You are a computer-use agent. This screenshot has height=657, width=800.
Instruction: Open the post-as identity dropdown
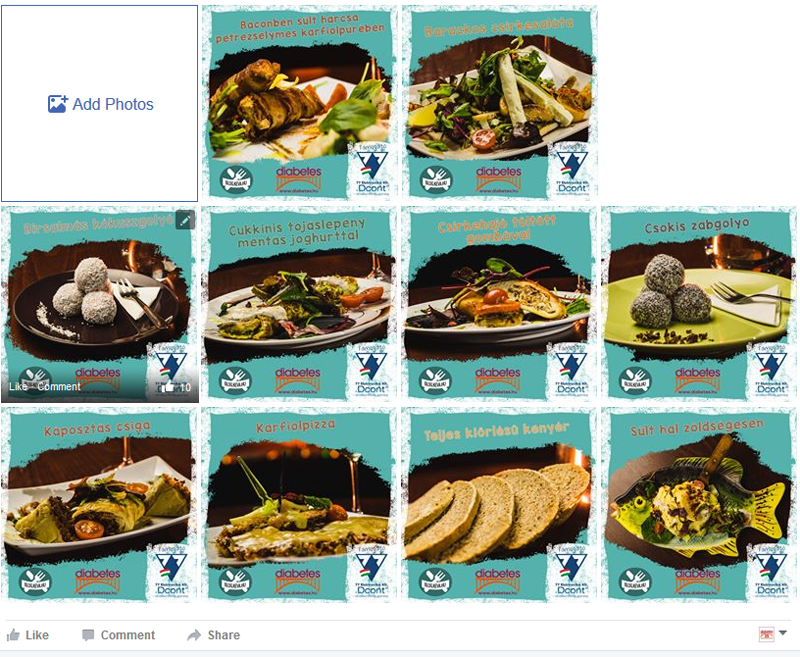point(774,634)
